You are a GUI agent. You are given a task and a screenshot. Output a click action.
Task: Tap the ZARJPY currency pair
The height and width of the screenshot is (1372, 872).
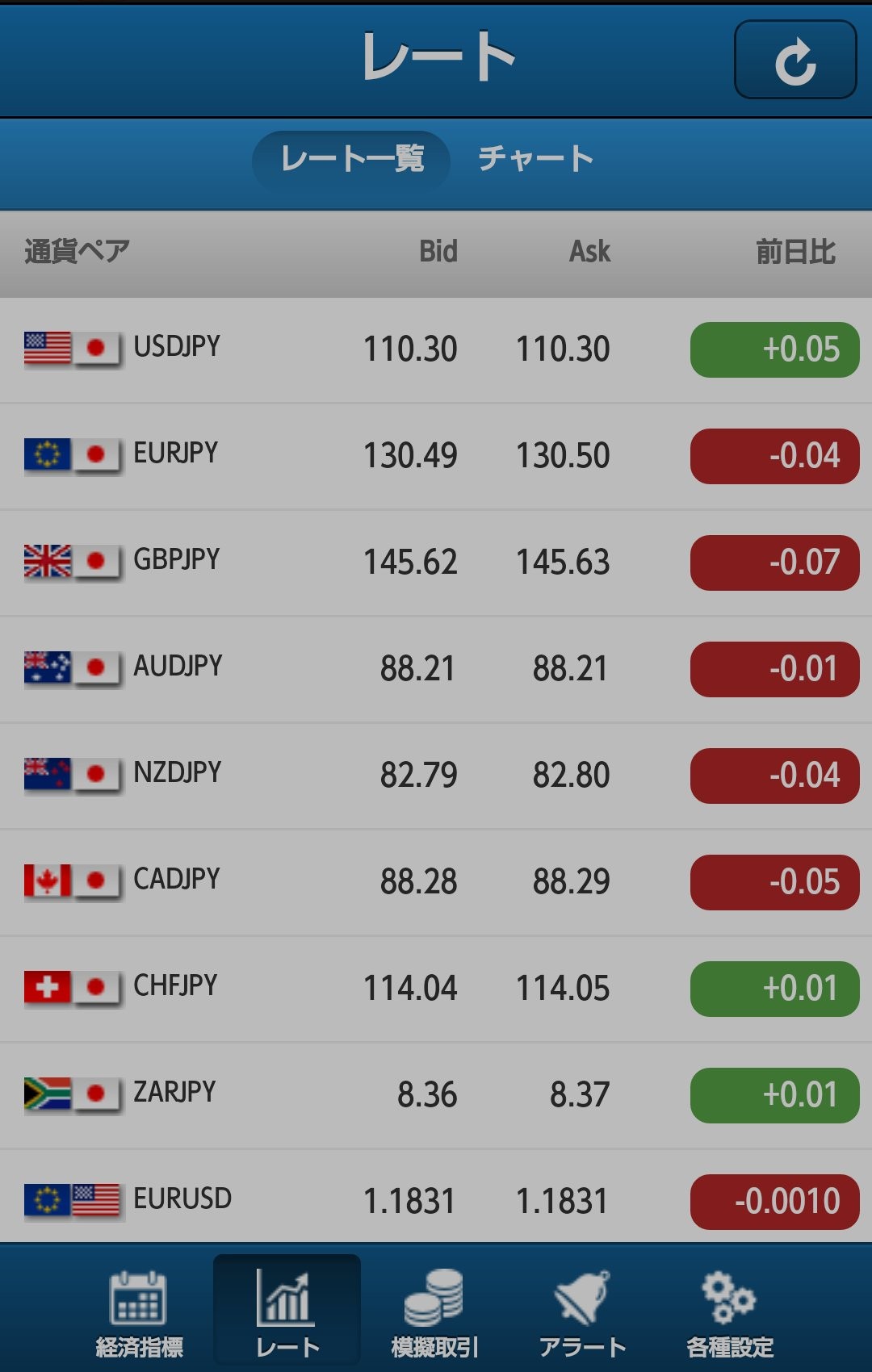click(x=436, y=1095)
